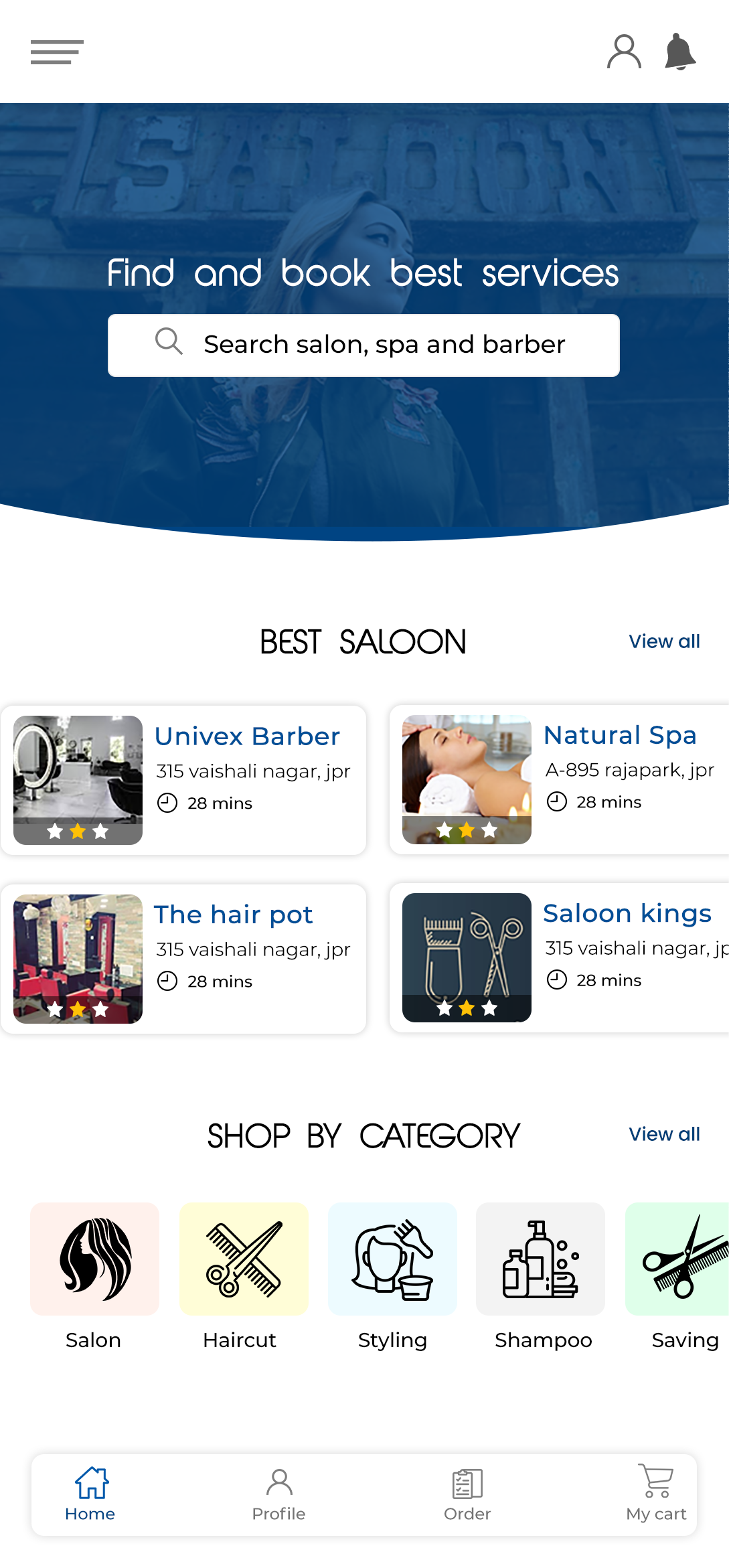Viewport: 729px width, 1568px height.
Task: Open the notifications bell
Action: pos(679,52)
